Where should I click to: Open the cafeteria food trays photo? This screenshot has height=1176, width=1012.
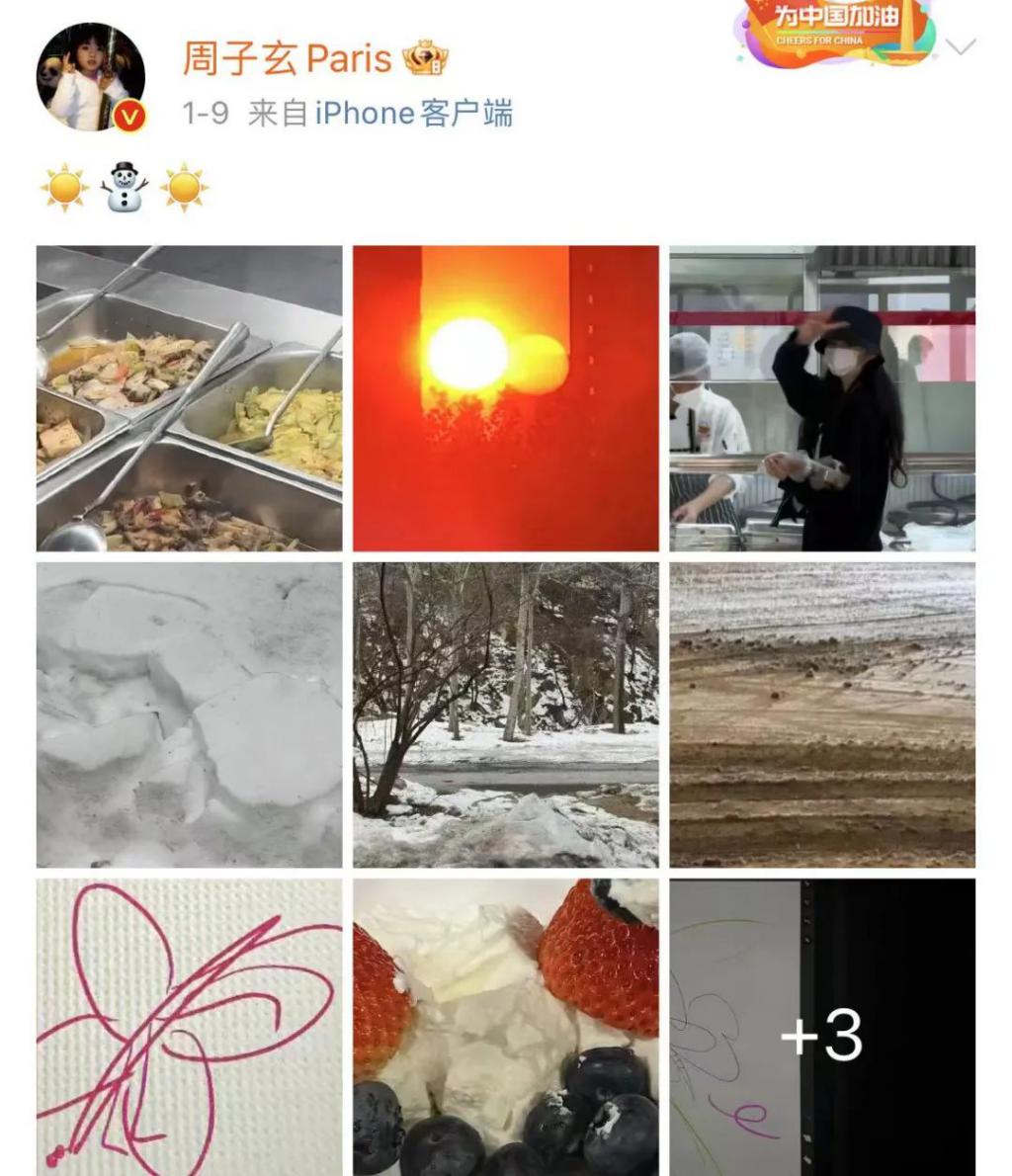point(190,398)
